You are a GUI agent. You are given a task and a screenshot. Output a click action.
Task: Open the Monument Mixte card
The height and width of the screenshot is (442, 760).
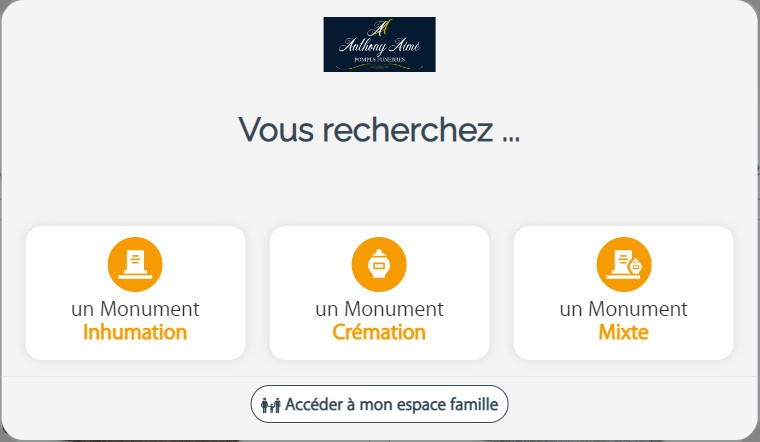pyautogui.click(x=623, y=293)
